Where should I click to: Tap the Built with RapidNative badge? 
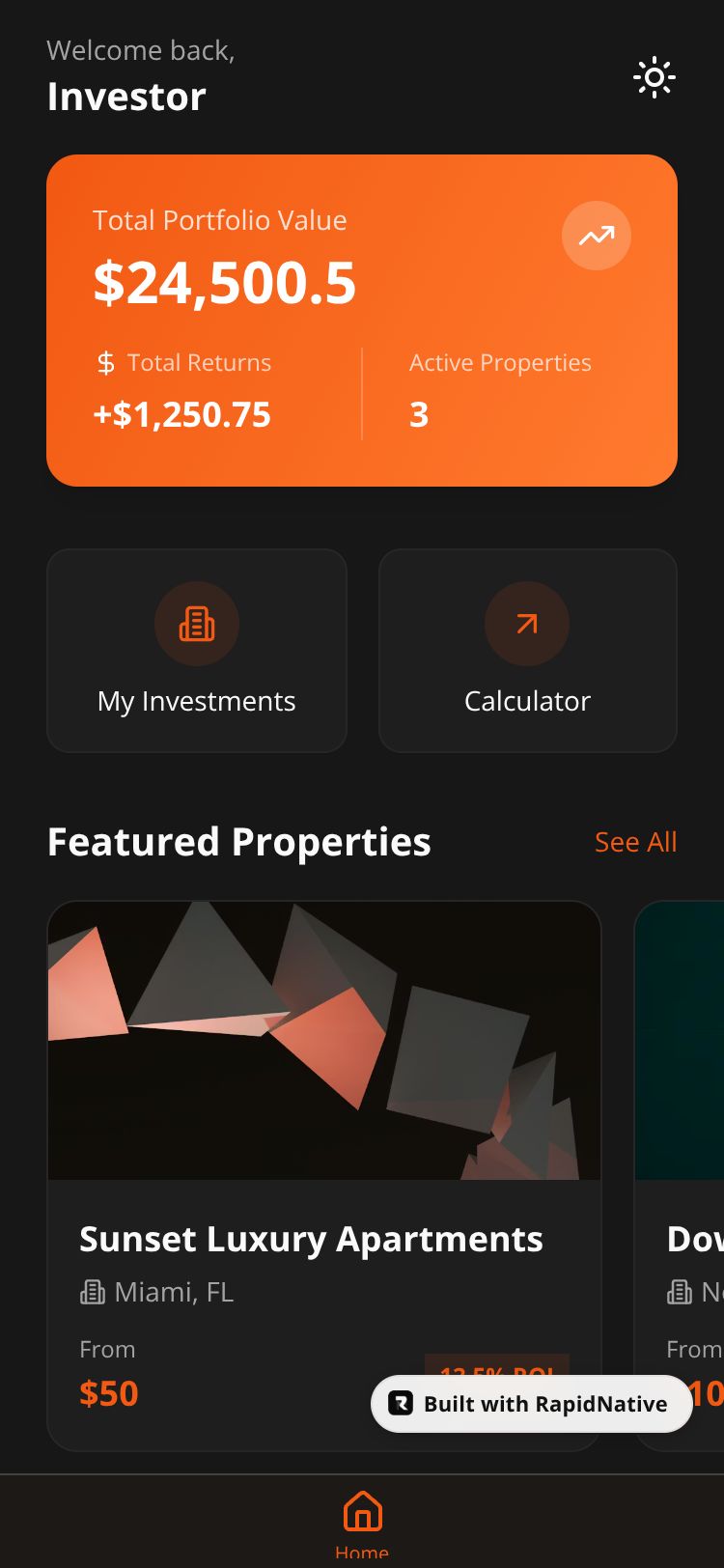(x=531, y=1404)
